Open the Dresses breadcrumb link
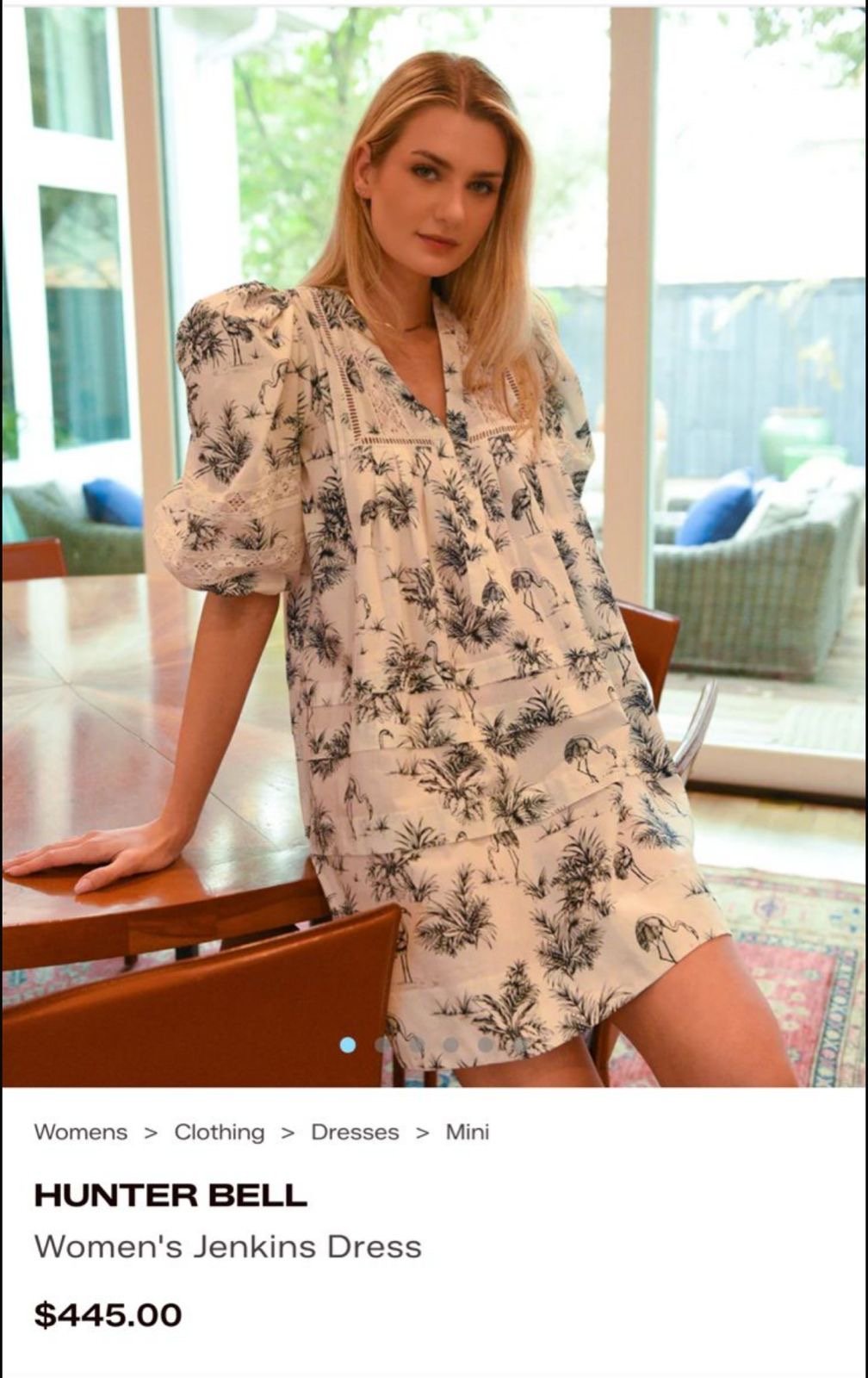 coord(355,1132)
